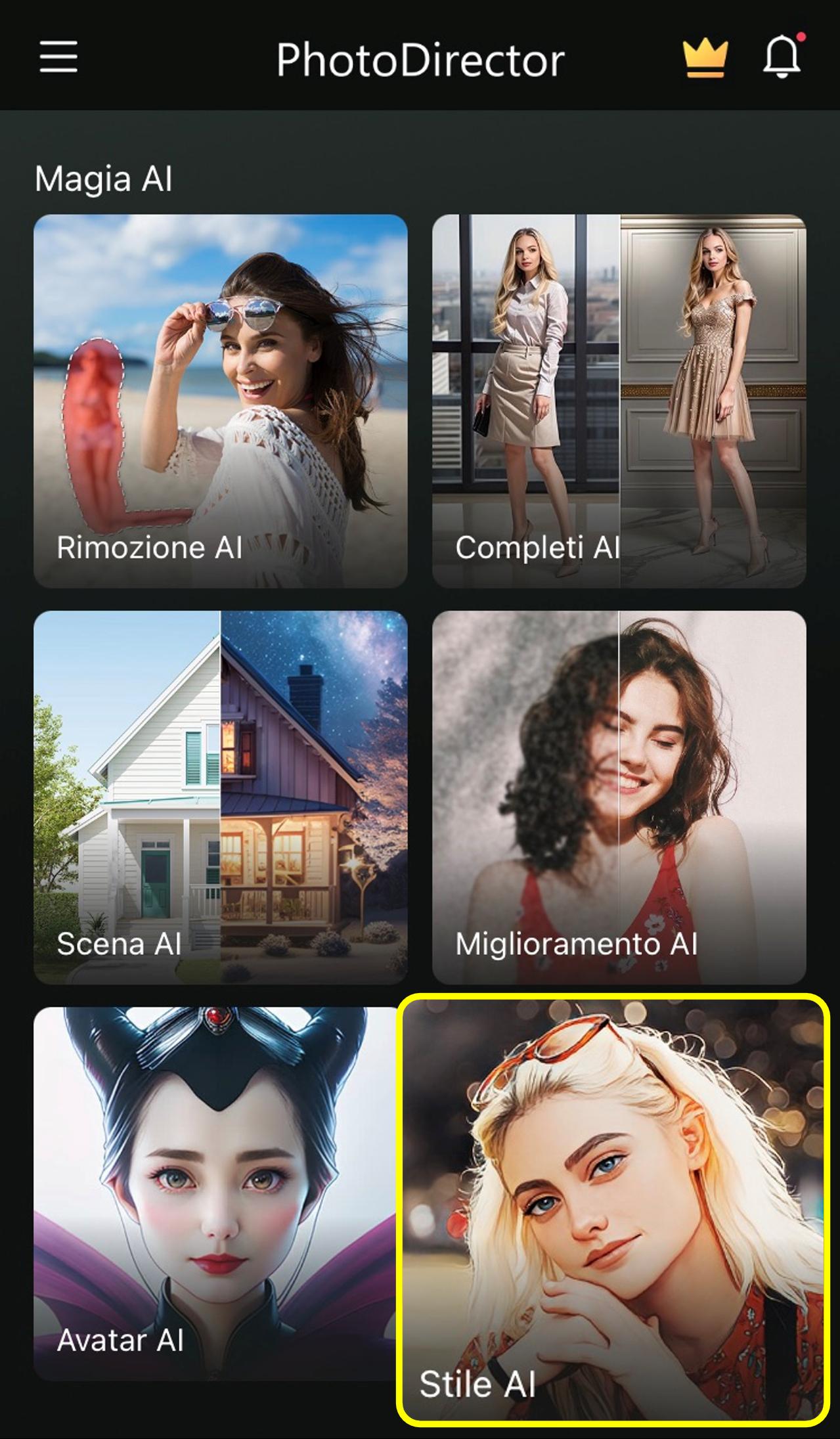This screenshot has height=1439, width=840.
Task: Launch the Scena AI feature
Action: [221, 797]
